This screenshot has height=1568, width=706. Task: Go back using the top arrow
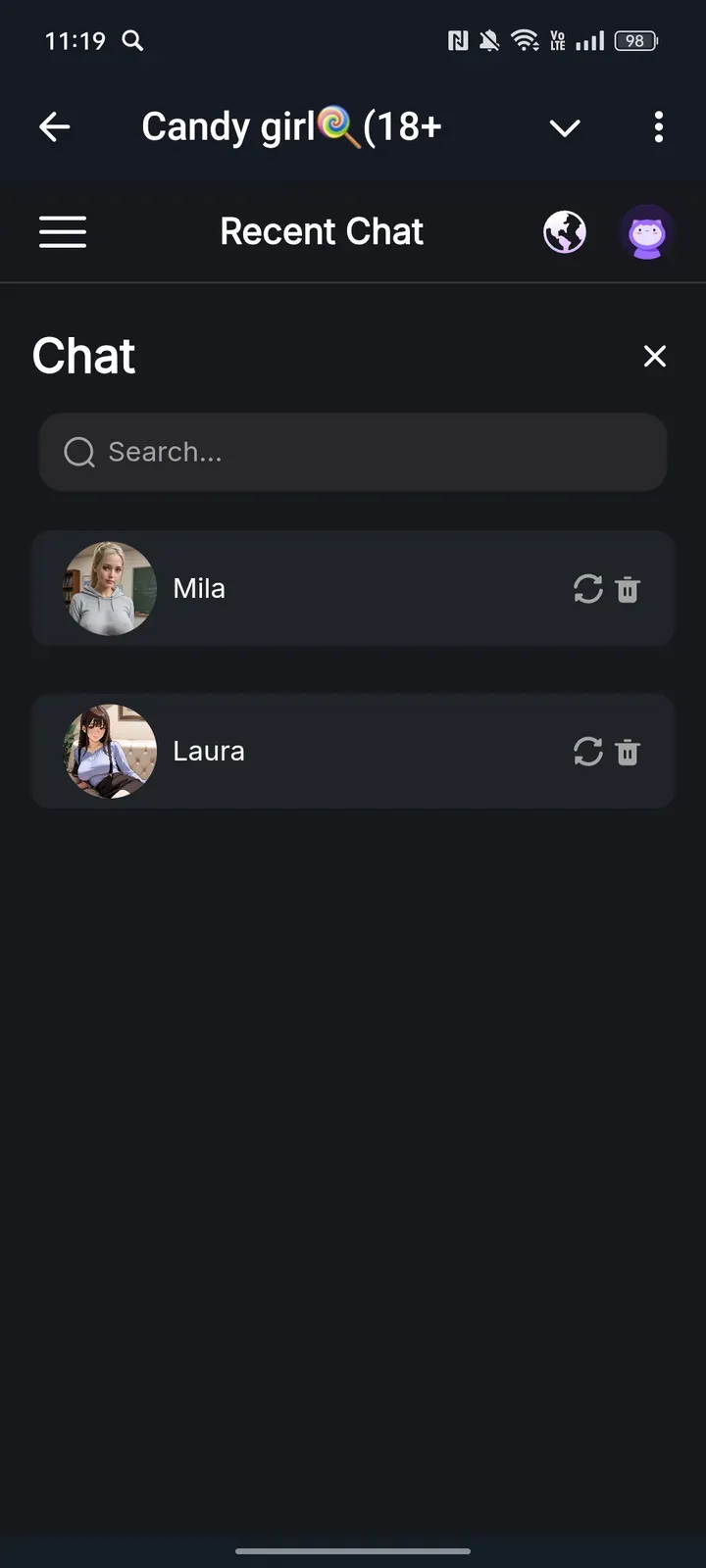pyautogui.click(x=55, y=126)
